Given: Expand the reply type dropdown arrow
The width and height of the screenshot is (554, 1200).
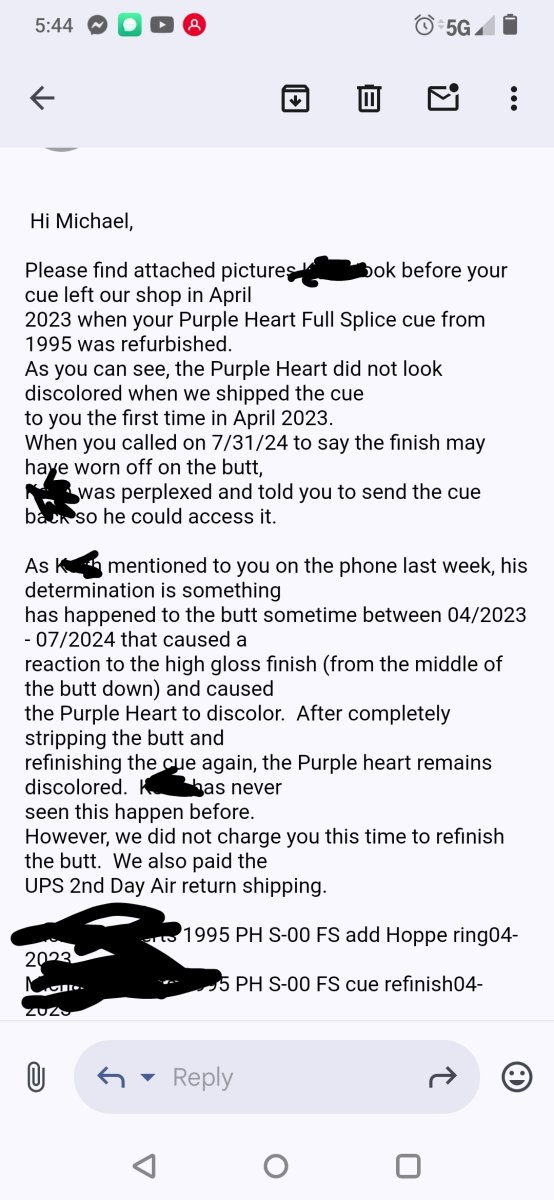Looking at the screenshot, I should [148, 1077].
